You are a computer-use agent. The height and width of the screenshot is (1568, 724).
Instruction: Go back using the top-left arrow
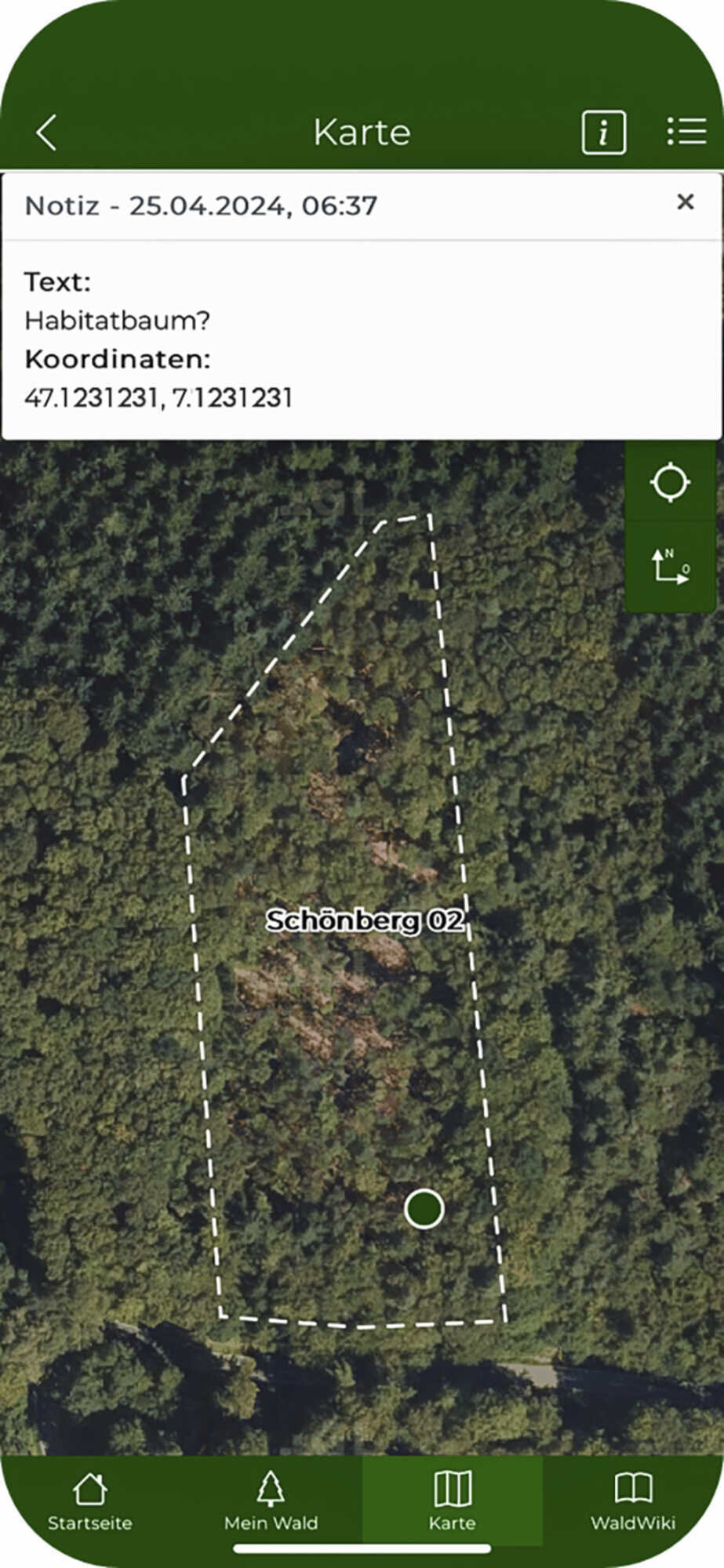pos(47,132)
